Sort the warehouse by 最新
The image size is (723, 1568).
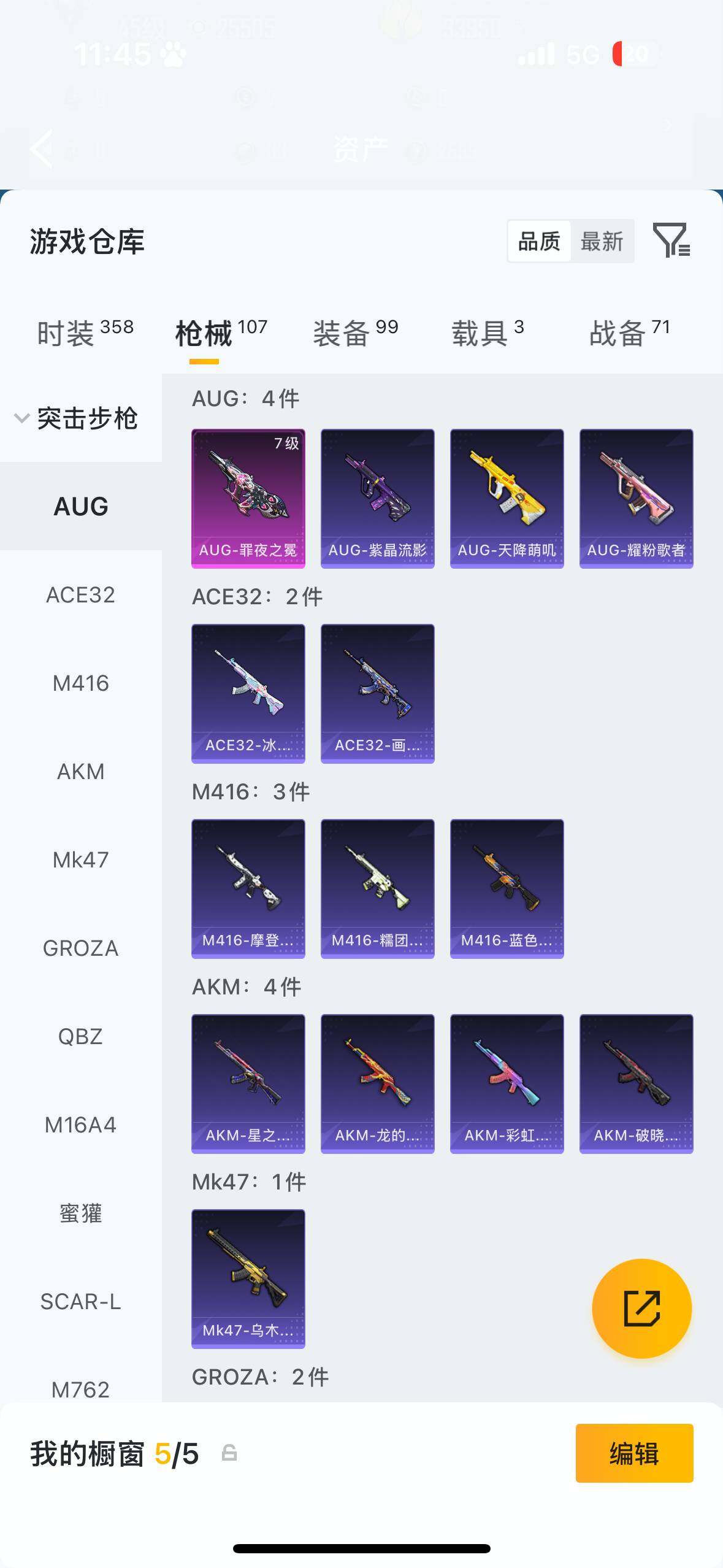point(602,242)
